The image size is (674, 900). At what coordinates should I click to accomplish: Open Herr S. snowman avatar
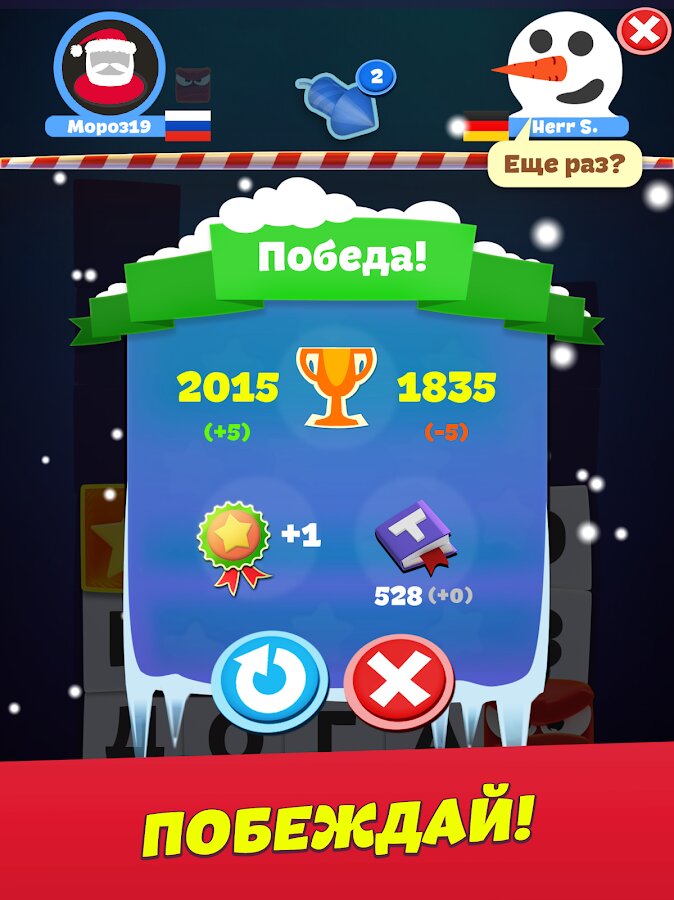(x=565, y=63)
